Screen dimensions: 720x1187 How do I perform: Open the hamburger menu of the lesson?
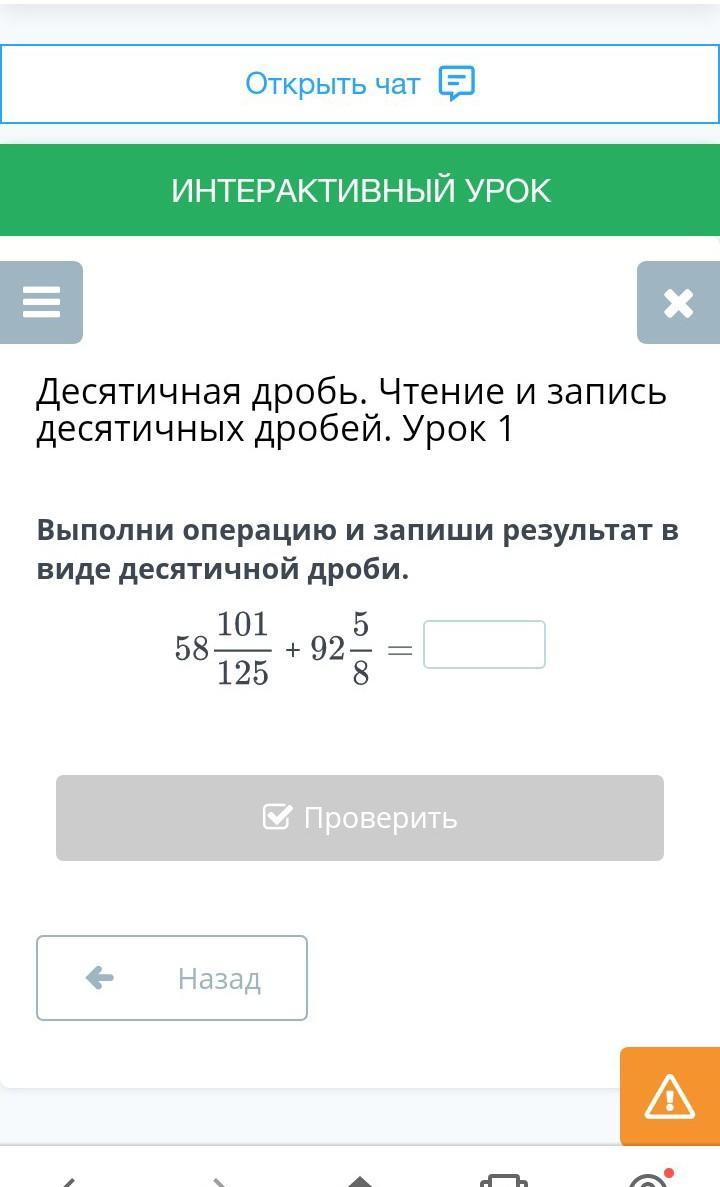pos(42,302)
